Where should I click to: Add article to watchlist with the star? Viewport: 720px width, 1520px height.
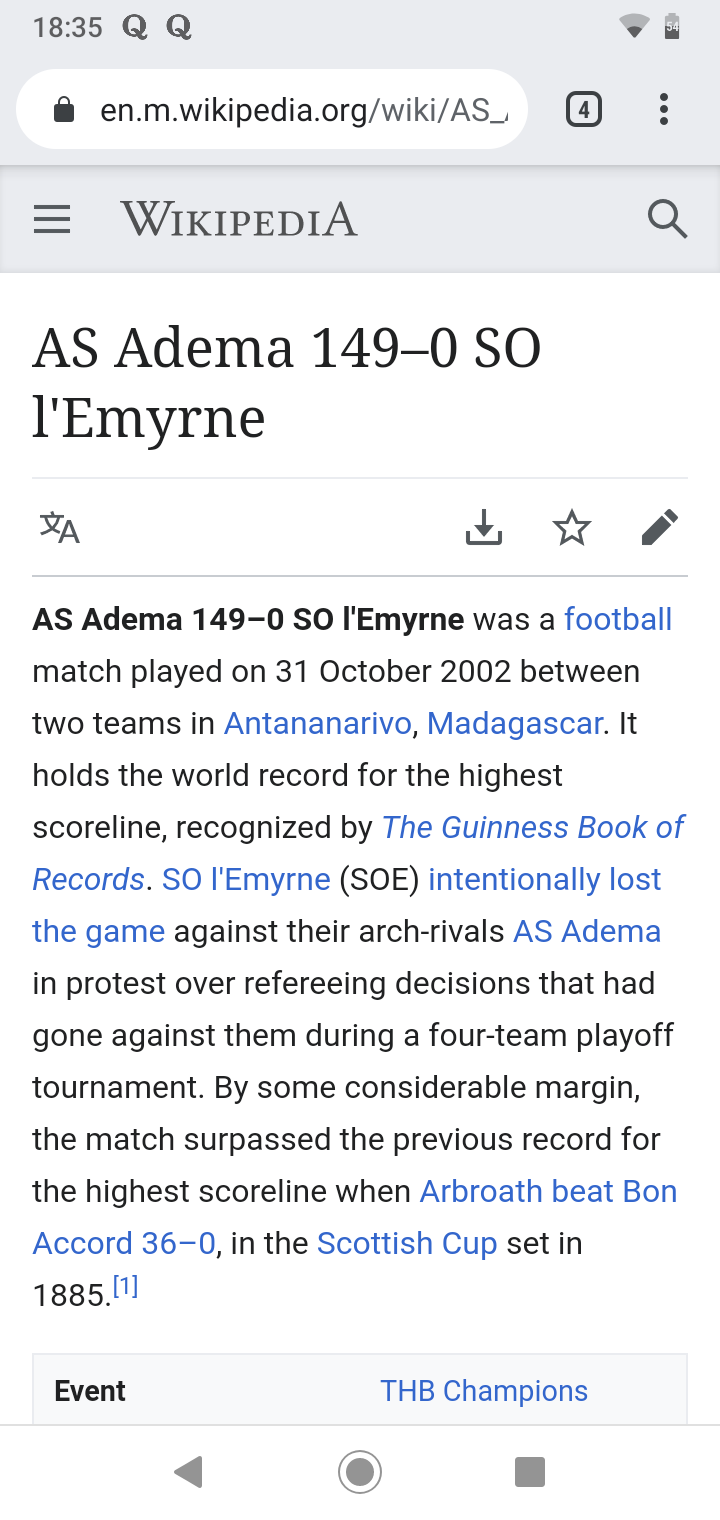(572, 527)
